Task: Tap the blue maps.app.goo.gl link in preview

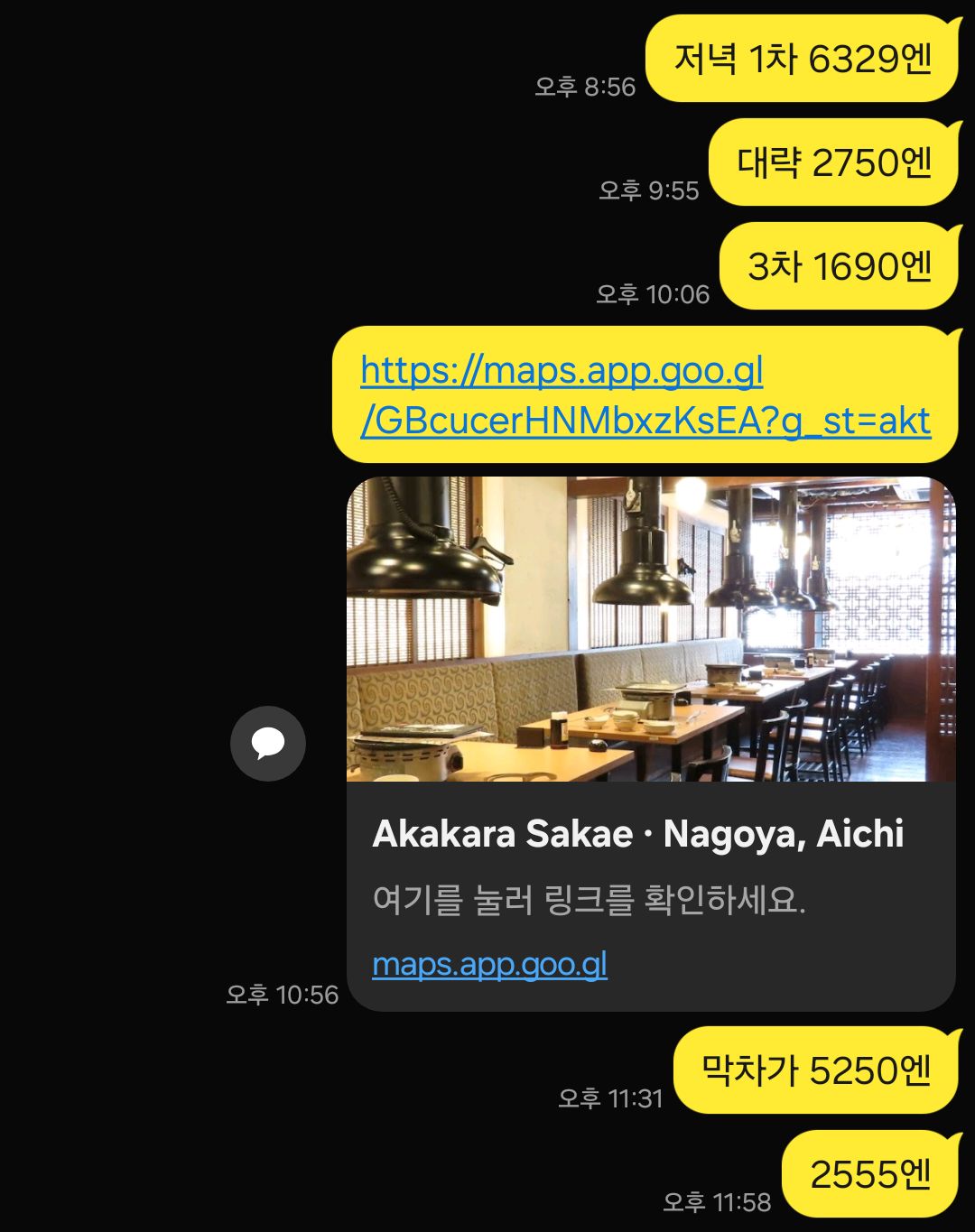Action: tap(489, 965)
